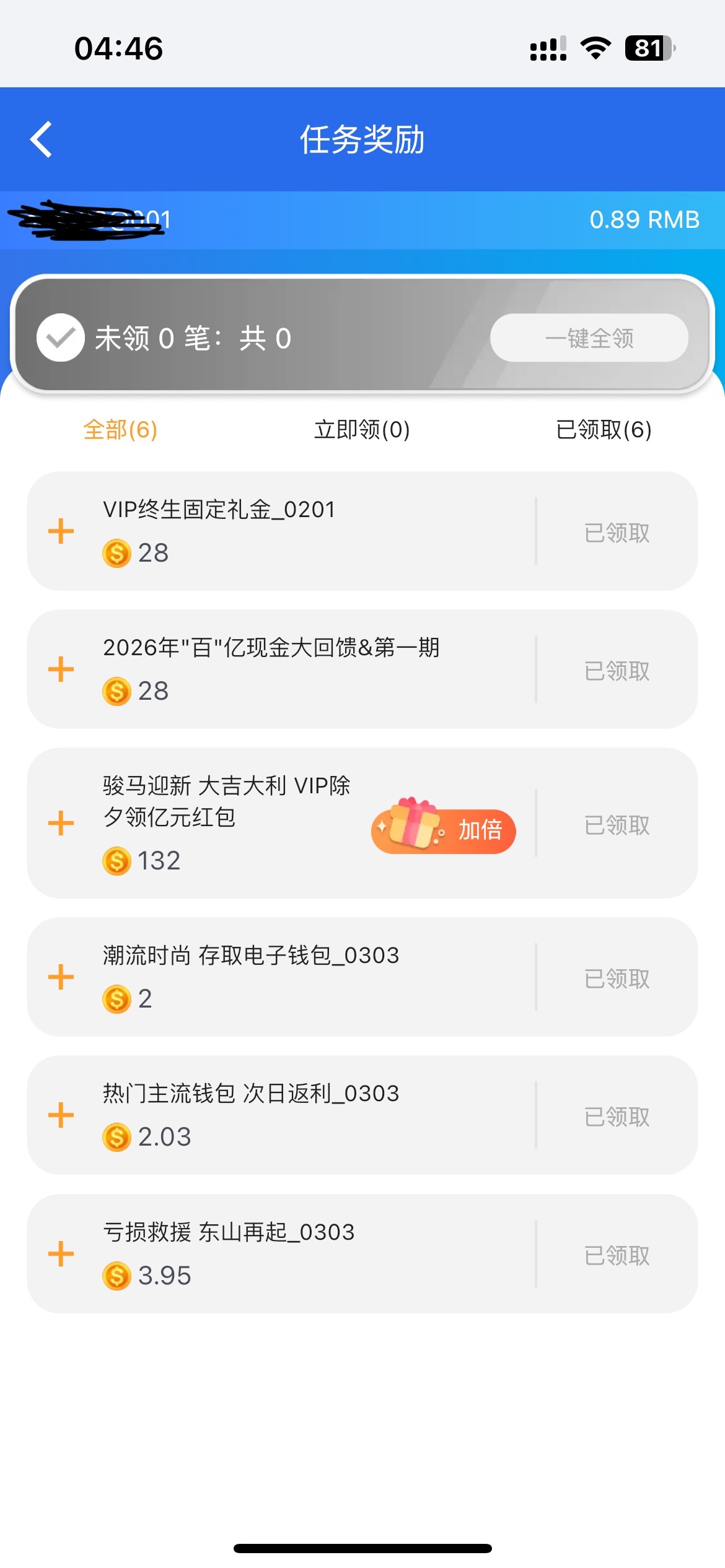Toggle the checkmark beside 未领 0 笔
The width and height of the screenshot is (725, 1568).
tap(60, 338)
